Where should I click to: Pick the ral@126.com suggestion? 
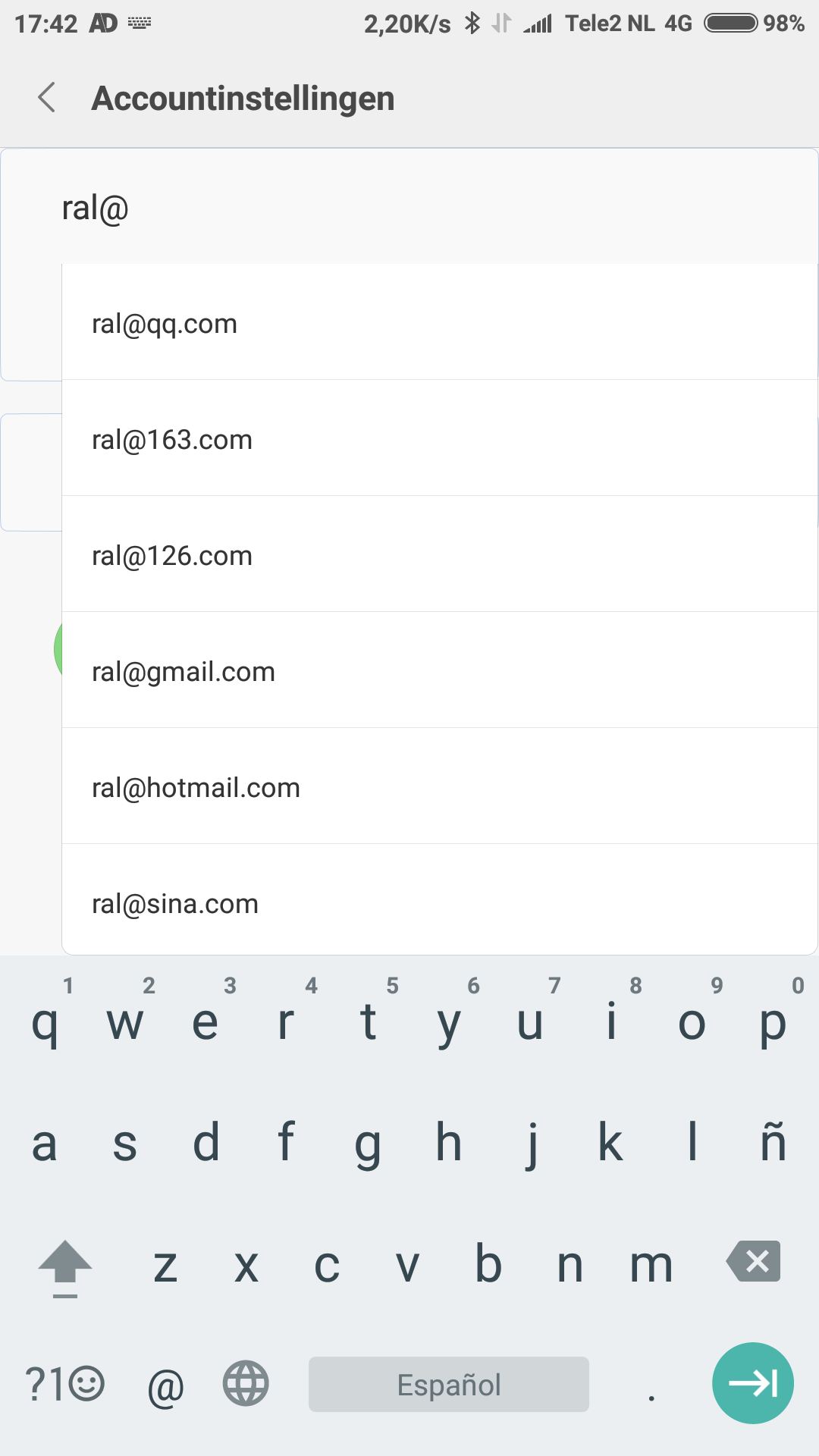tap(440, 554)
